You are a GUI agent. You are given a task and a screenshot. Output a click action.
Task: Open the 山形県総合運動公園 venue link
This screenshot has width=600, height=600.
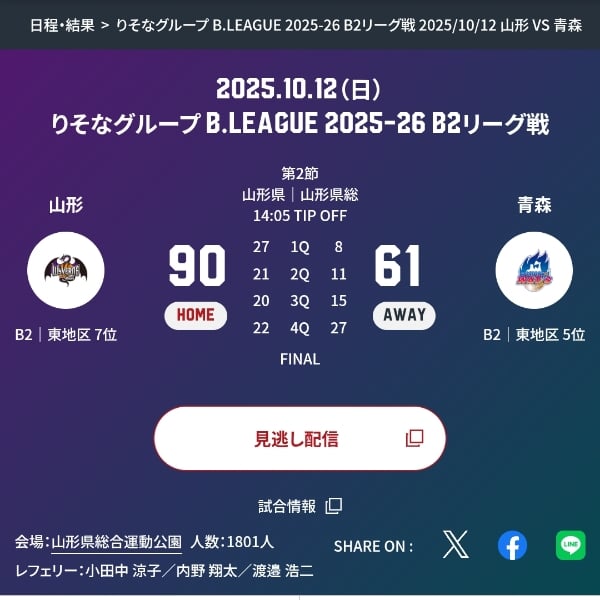click(x=116, y=542)
